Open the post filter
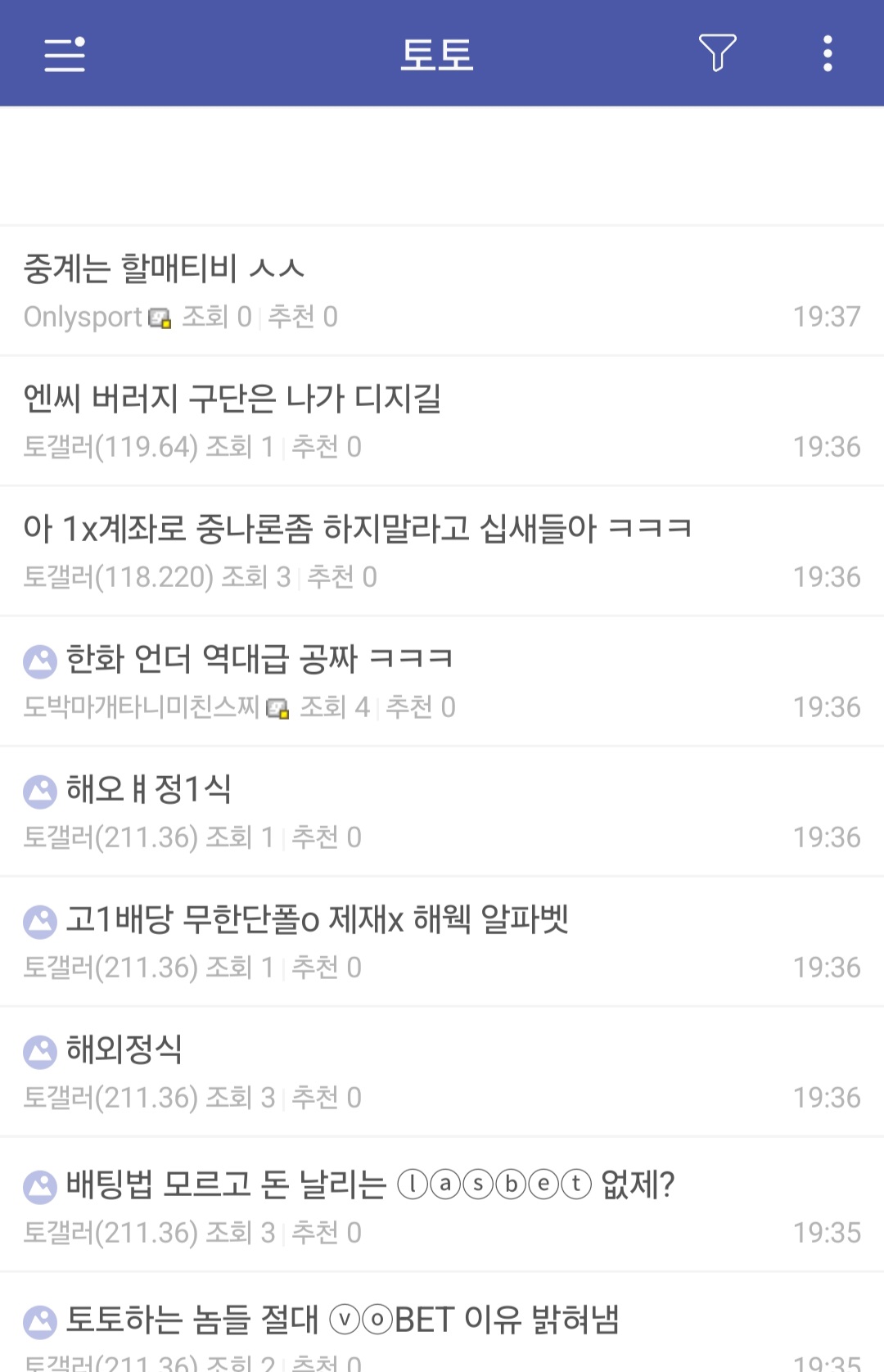The width and height of the screenshot is (884, 1372). (717, 53)
